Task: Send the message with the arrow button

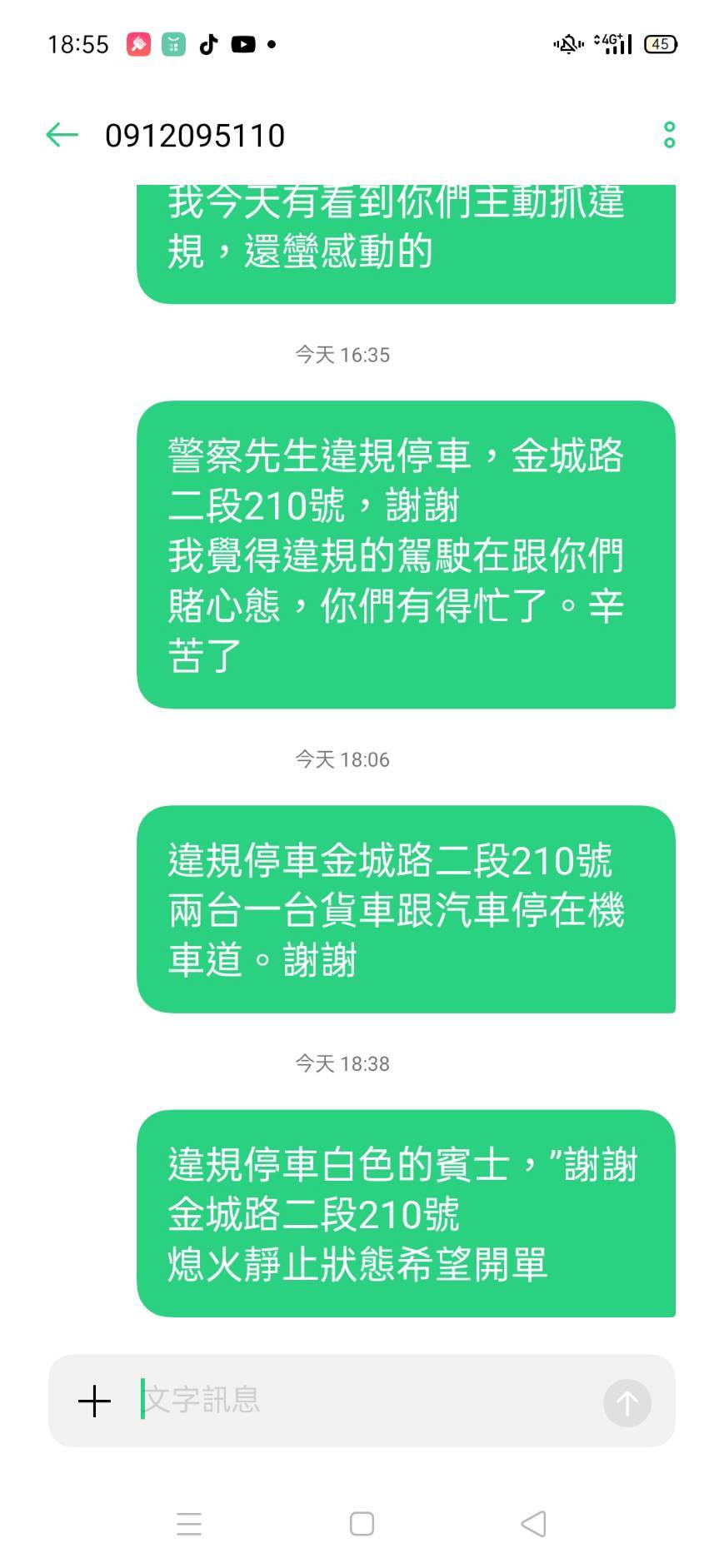Action: point(627,1403)
